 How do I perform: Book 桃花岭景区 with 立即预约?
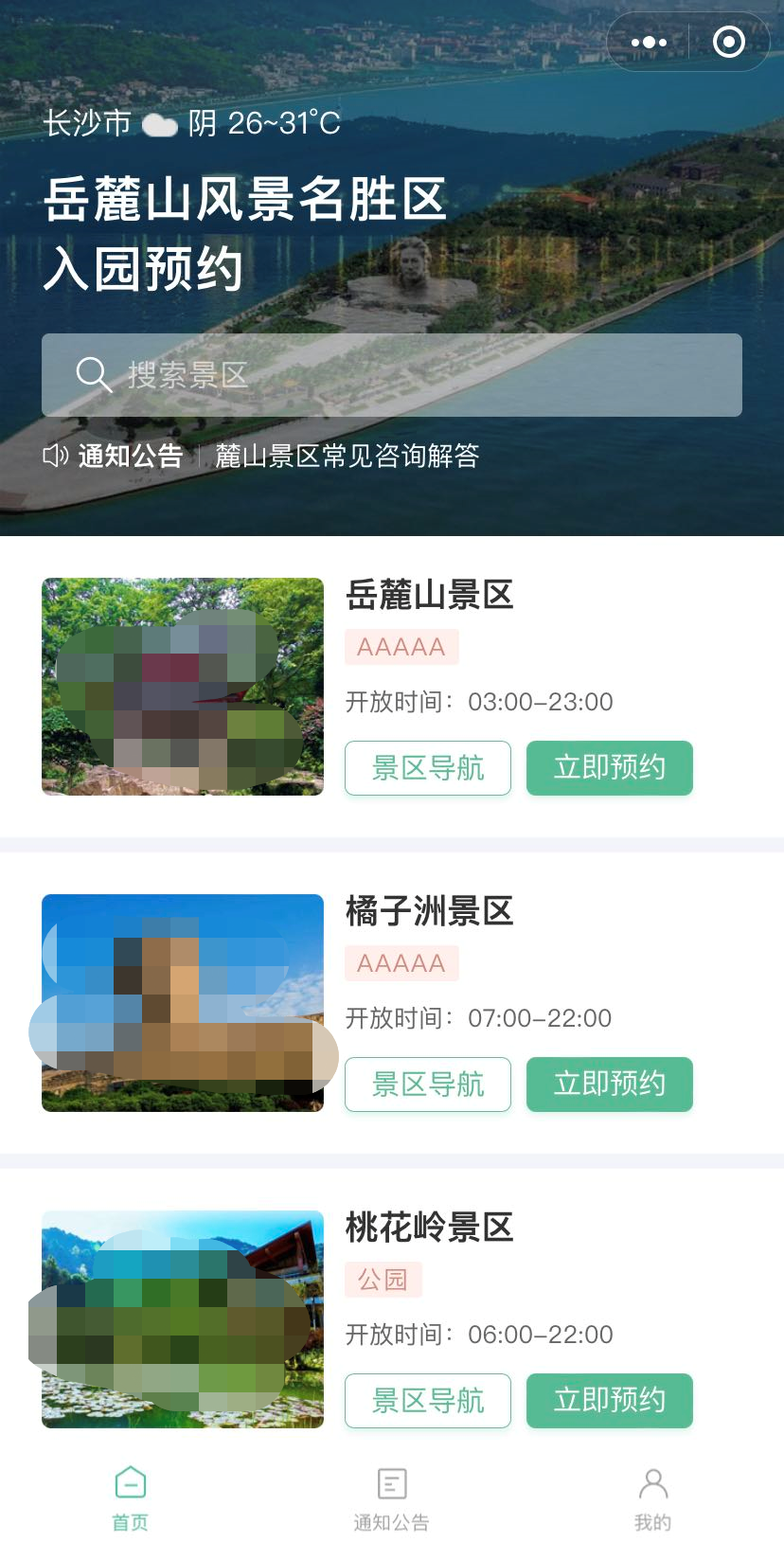pyautogui.click(x=609, y=1401)
